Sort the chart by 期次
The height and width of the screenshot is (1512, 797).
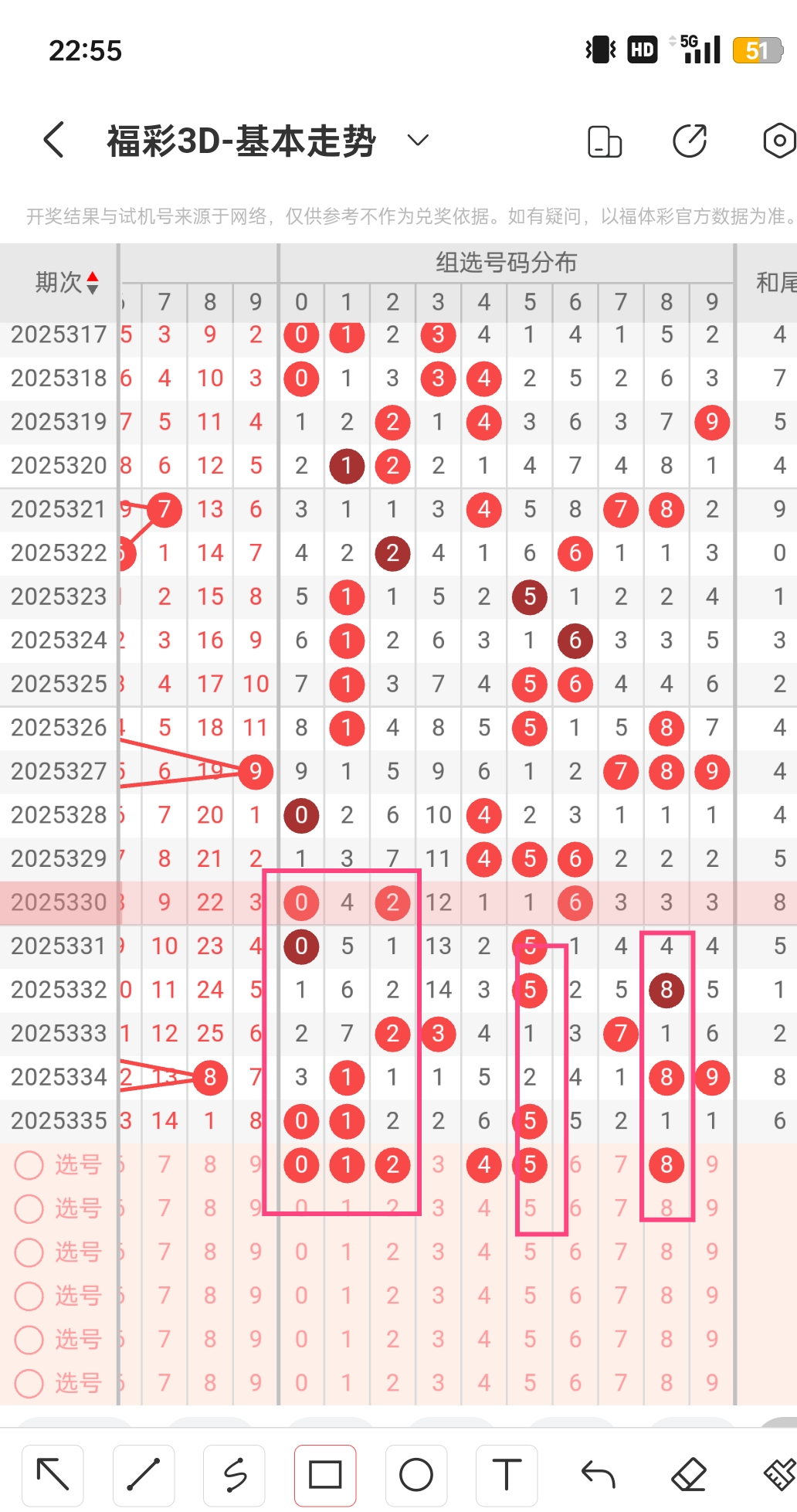68,282
